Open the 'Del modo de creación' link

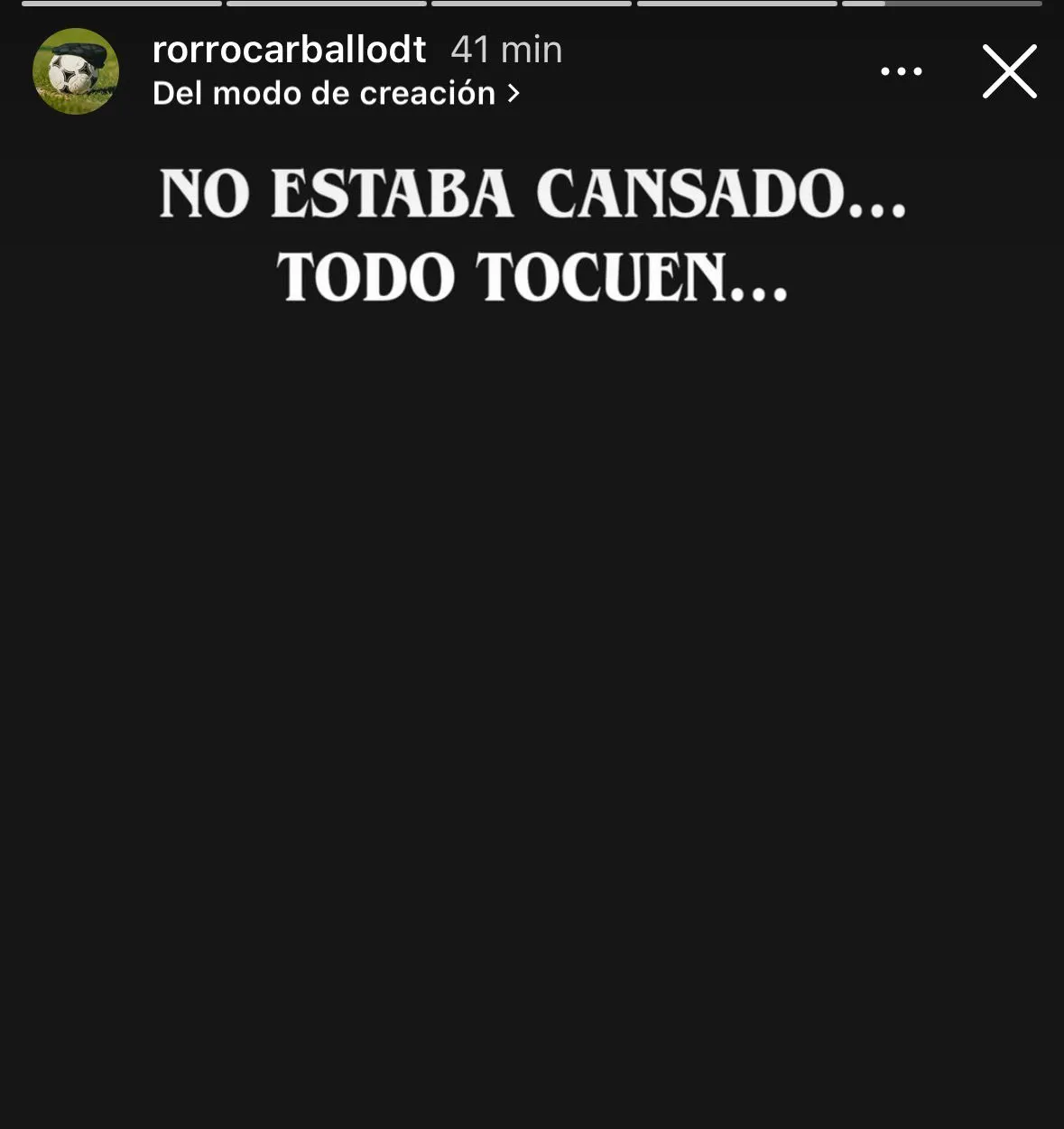(x=335, y=94)
